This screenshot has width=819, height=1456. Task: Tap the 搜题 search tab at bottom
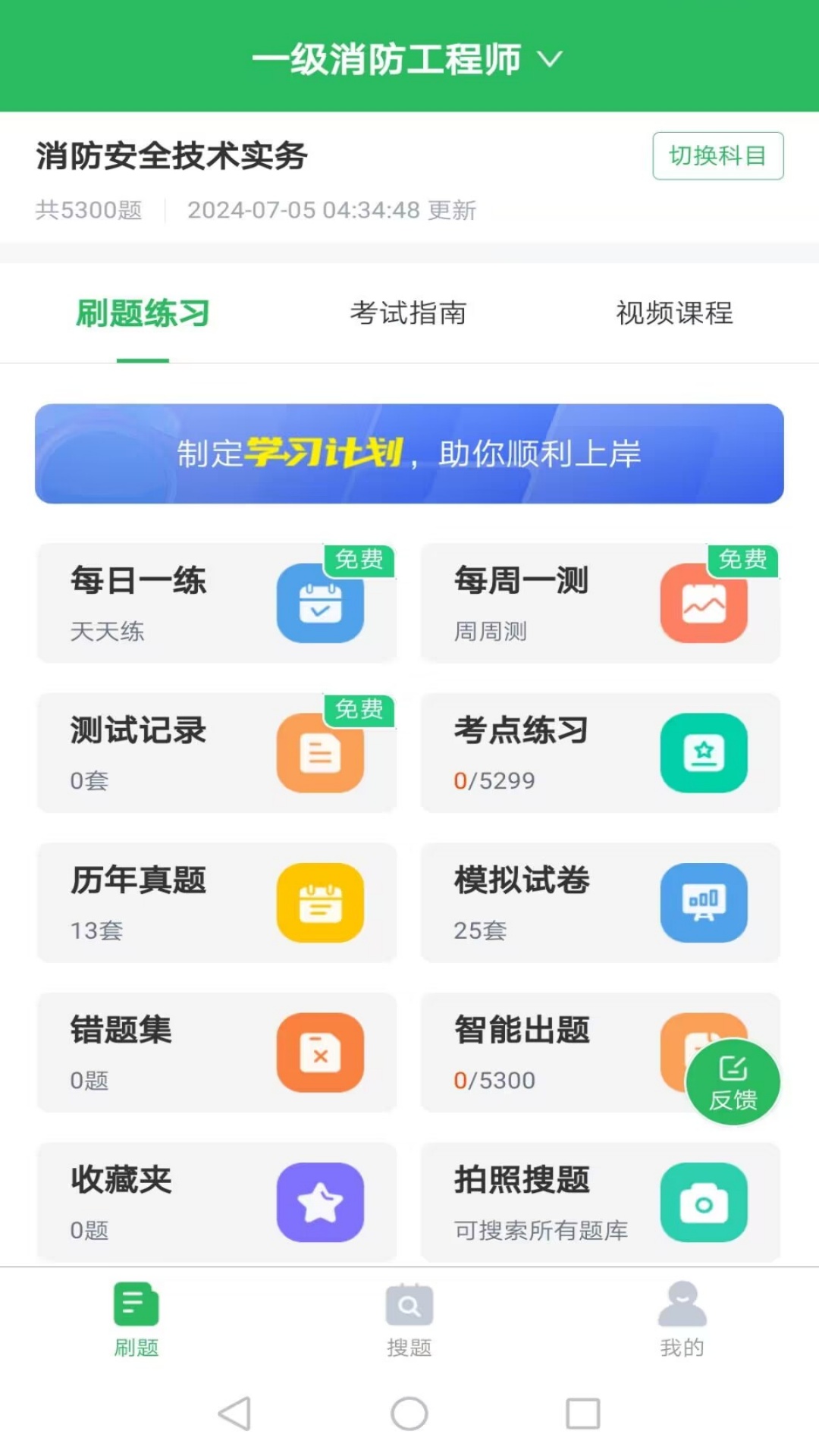[409, 1323]
